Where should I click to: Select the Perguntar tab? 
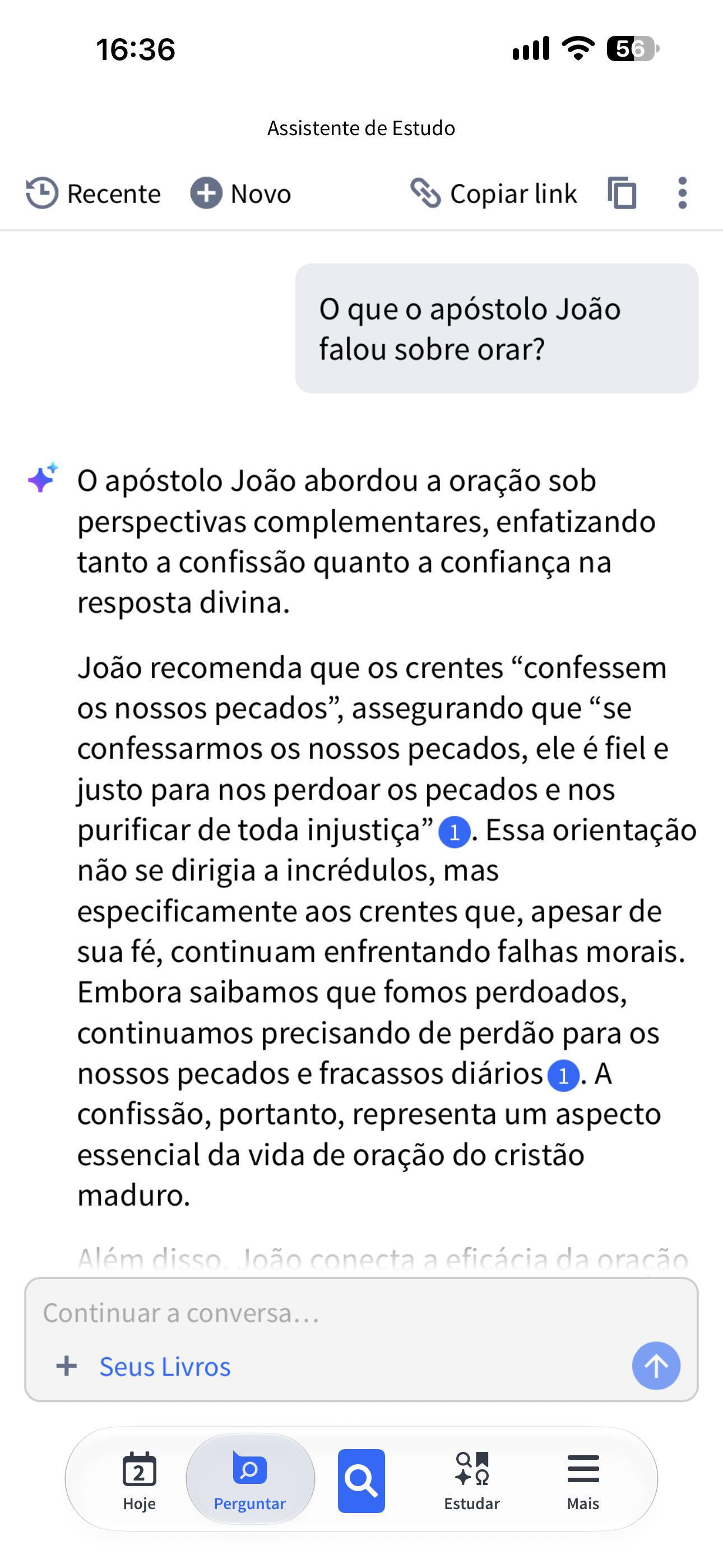[250, 1481]
